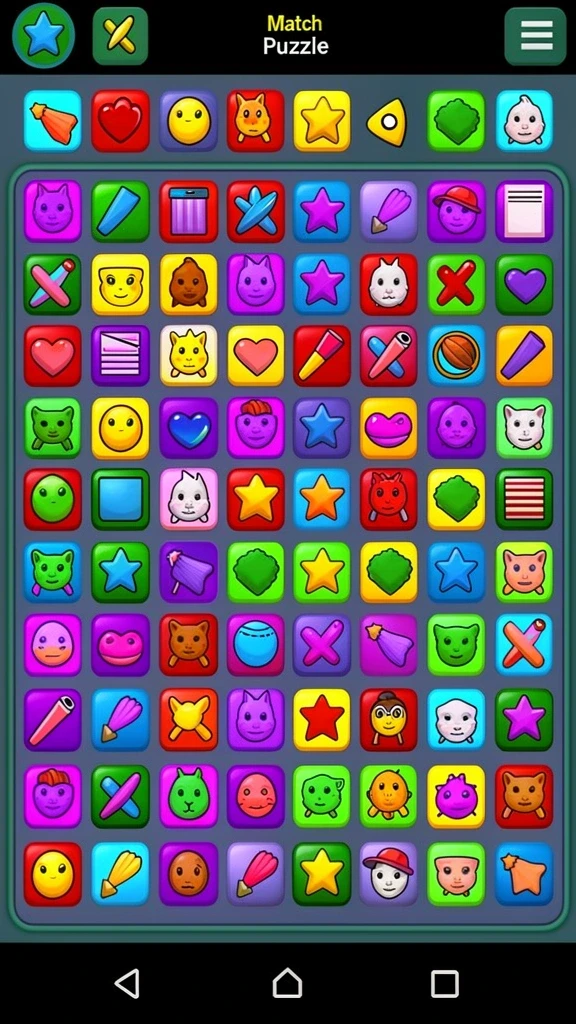The height and width of the screenshot is (1024, 576).
Task: Tap the basketball tile on blue background
Action: [456, 356]
